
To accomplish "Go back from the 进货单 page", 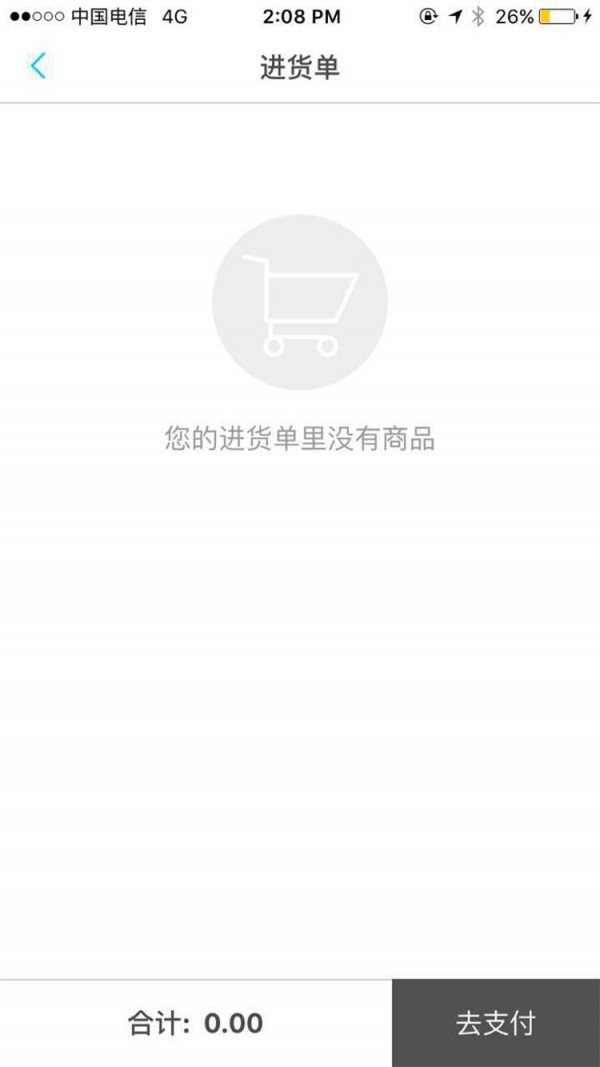I will point(38,66).
